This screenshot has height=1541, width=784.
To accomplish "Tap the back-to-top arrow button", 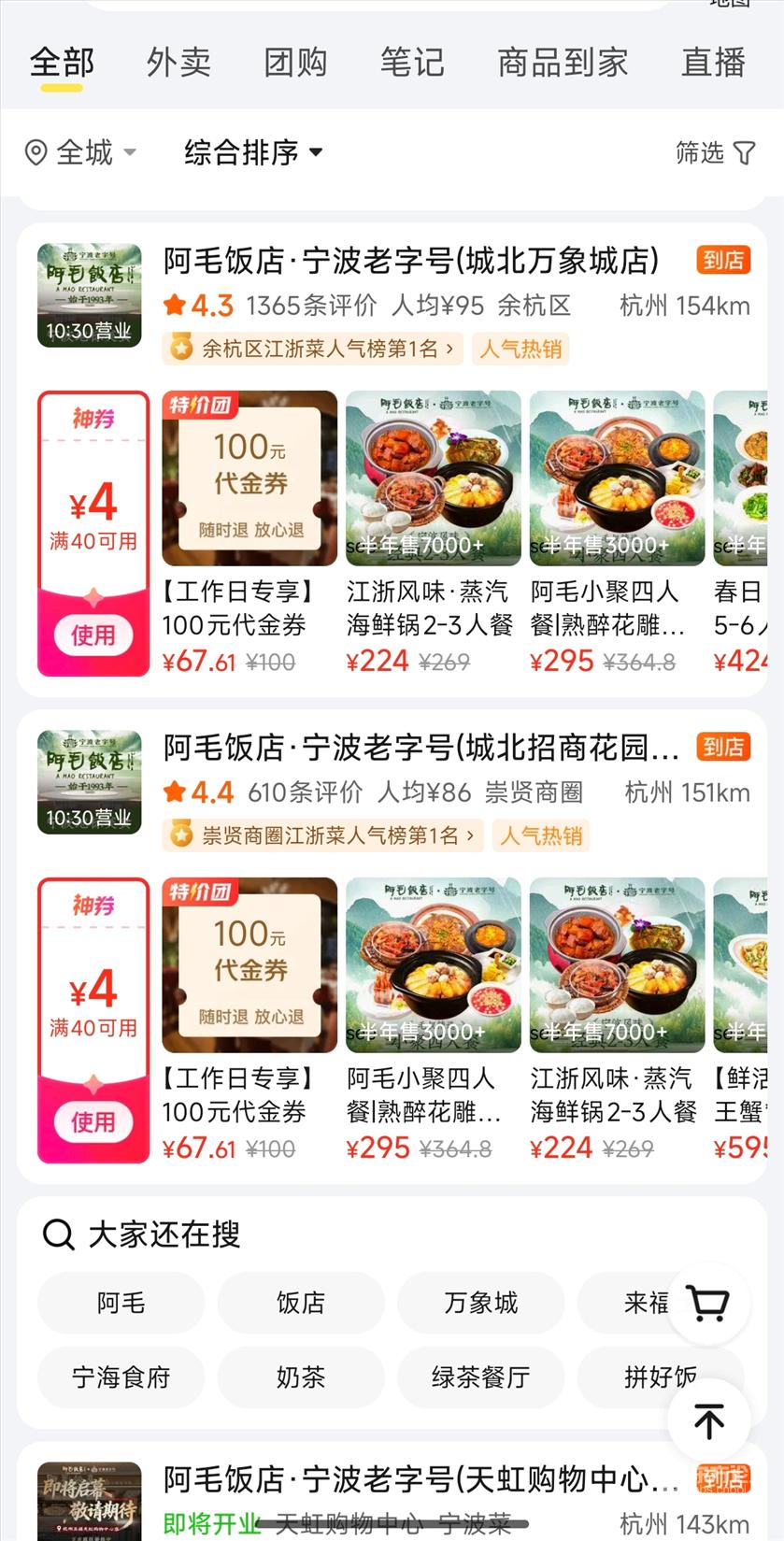I will pyautogui.click(x=708, y=1421).
